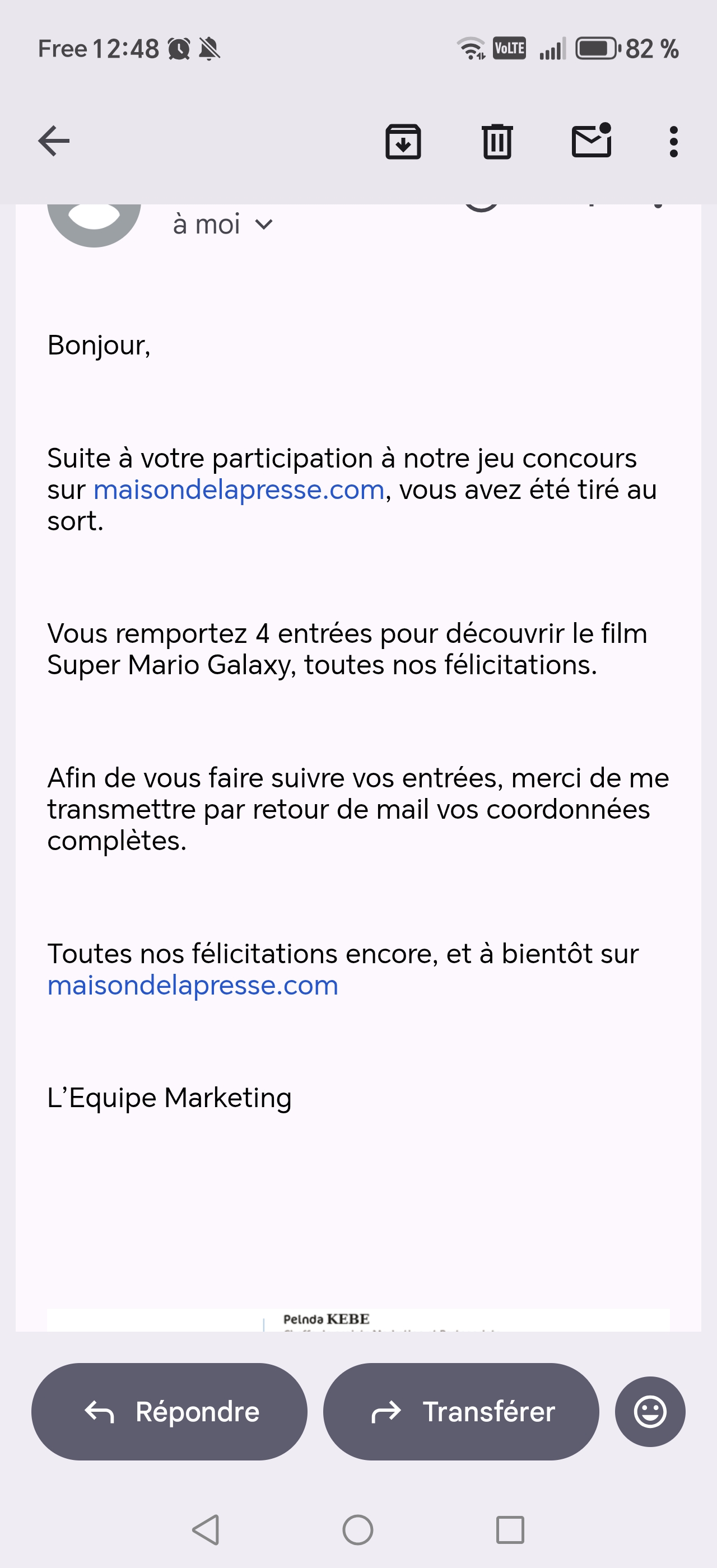Open the maisondelapresse.com link after 'à bientôt sur'
Viewport: 717px width, 1568px height.
193,986
